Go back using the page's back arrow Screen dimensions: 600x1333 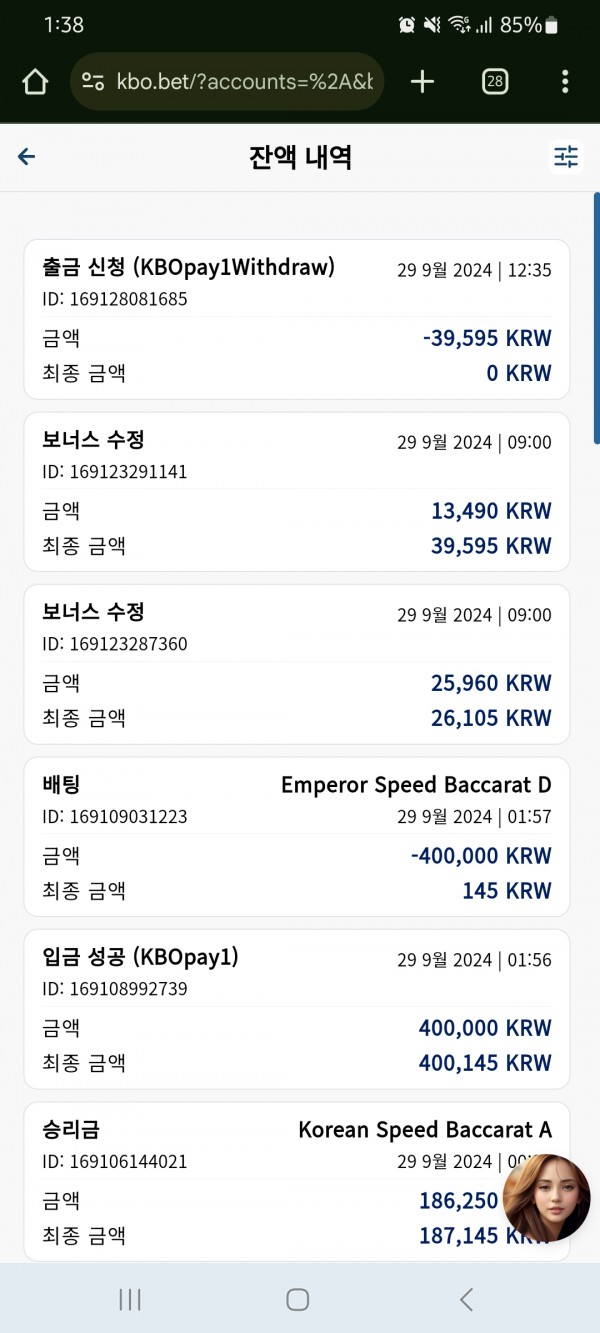[27, 157]
